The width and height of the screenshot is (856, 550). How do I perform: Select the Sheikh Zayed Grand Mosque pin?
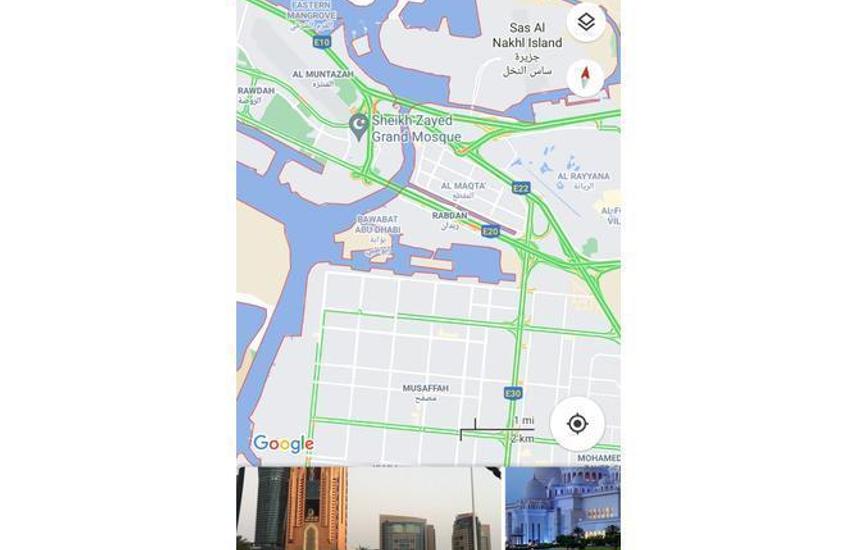(359, 125)
